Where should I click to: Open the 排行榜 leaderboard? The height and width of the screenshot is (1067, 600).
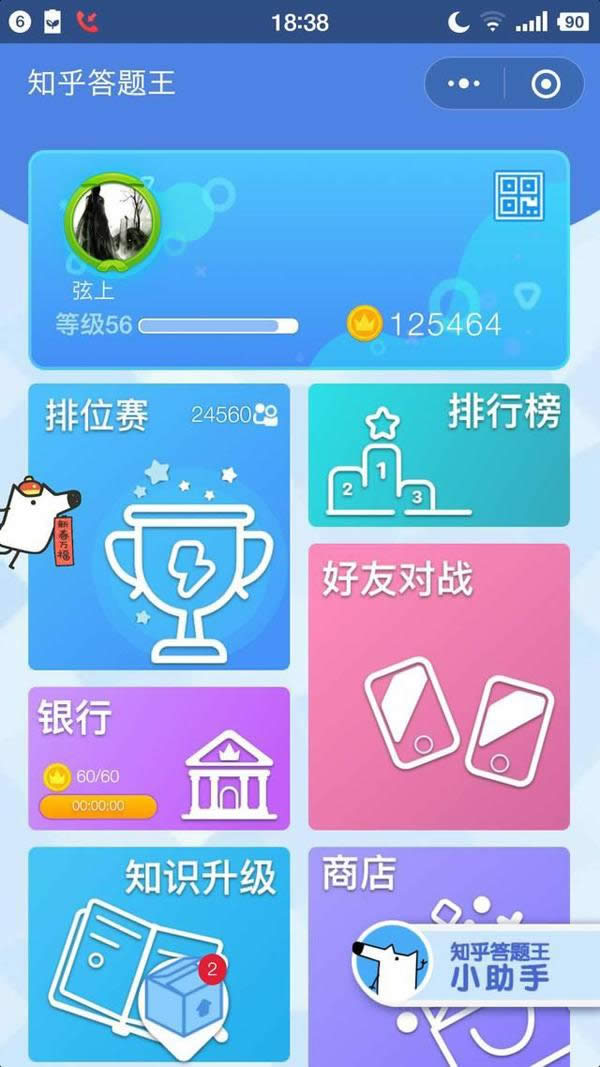coord(438,455)
